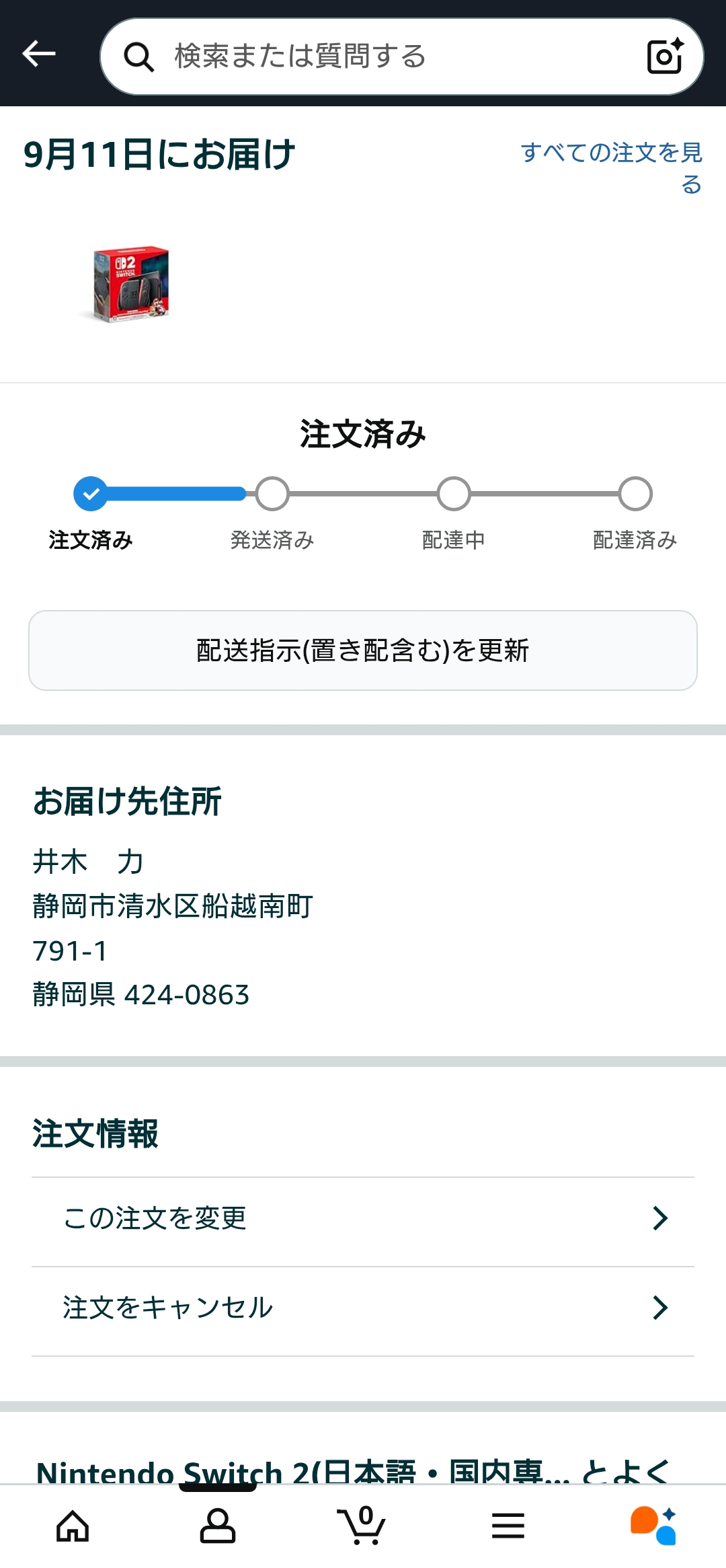Open camera lens search icon

[x=665, y=57]
